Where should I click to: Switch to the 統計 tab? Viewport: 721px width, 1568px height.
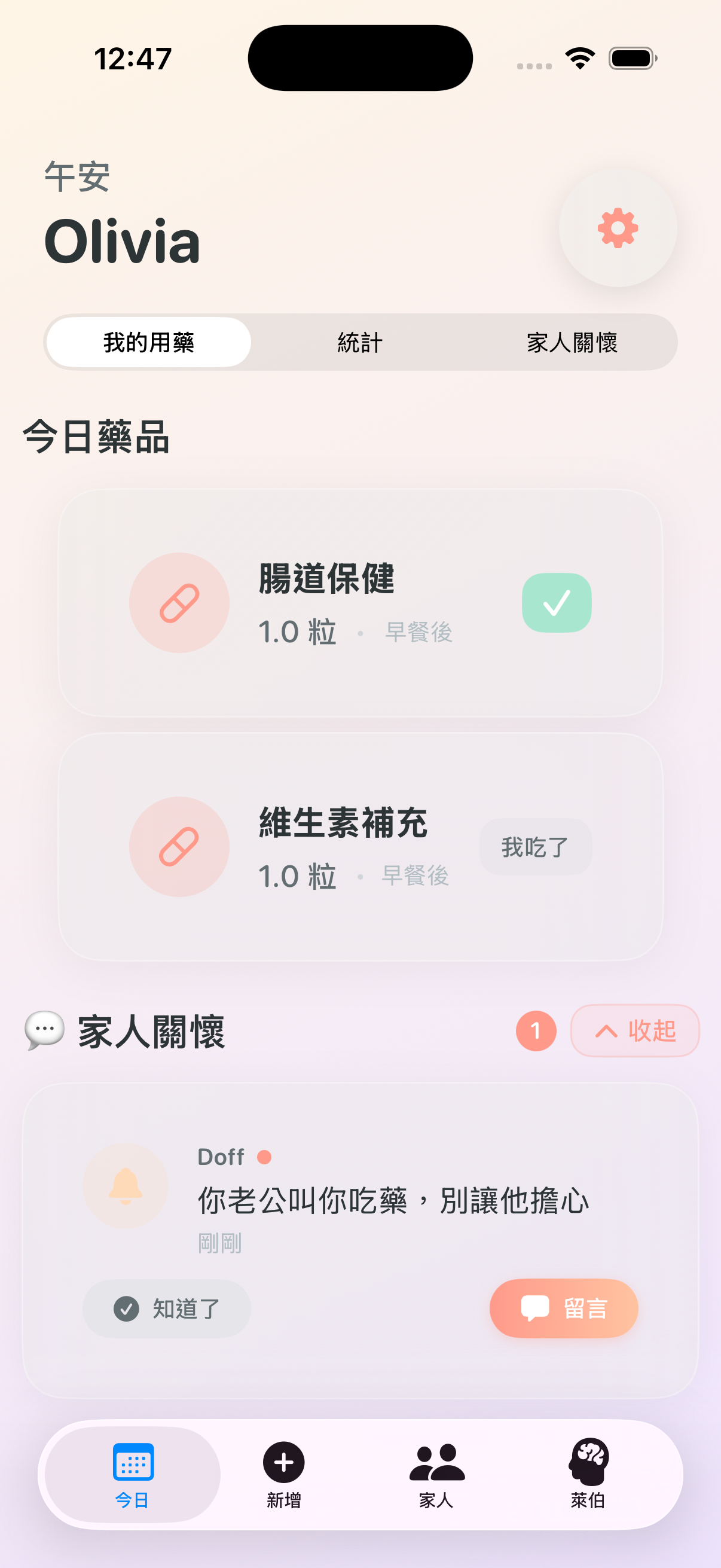coord(359,343)
